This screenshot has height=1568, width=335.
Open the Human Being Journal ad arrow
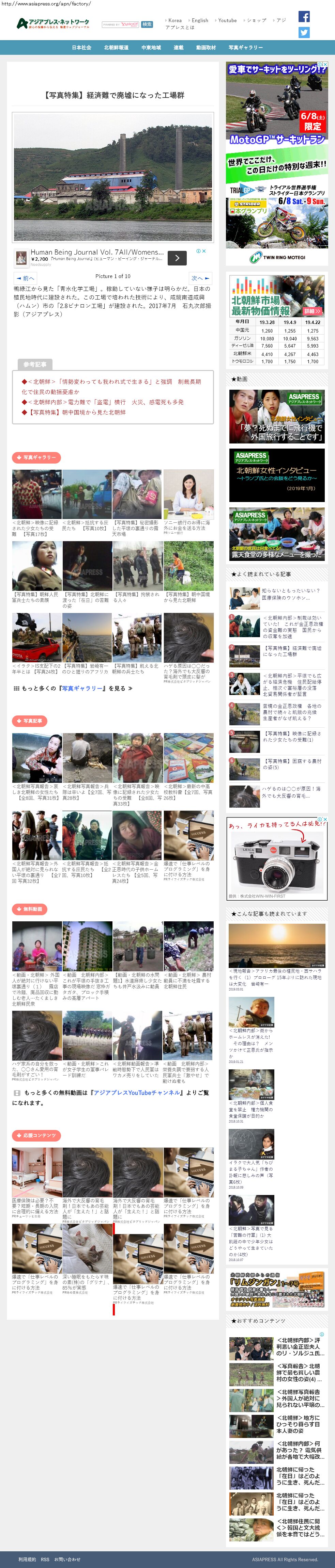coord(177,258)
